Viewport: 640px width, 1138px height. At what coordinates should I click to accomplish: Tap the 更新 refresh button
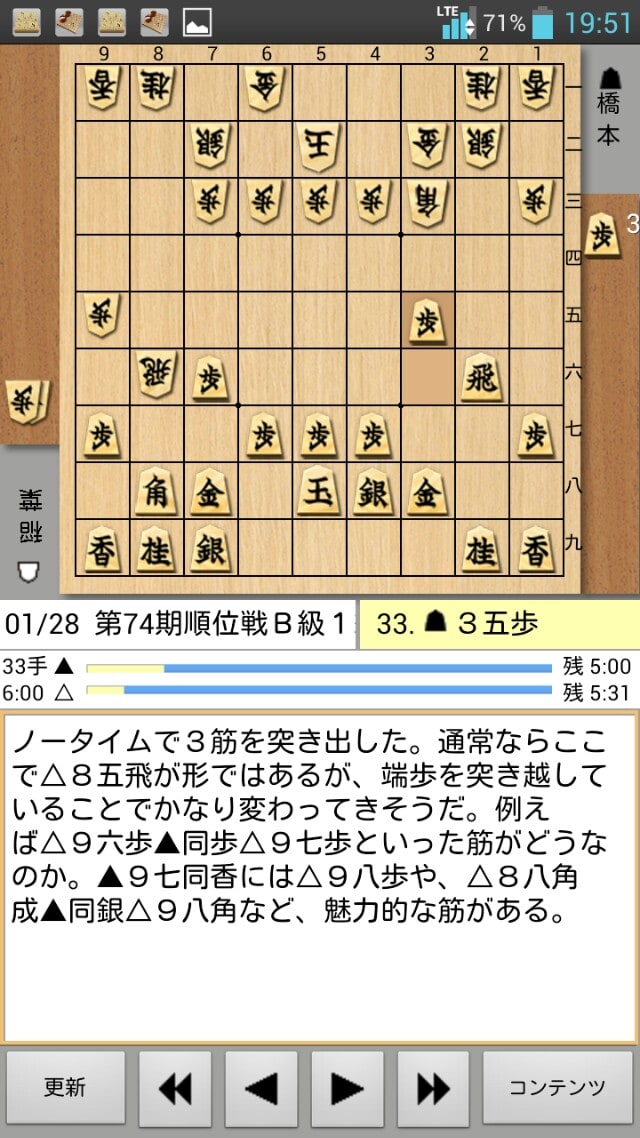click(x=66, y=1088)
